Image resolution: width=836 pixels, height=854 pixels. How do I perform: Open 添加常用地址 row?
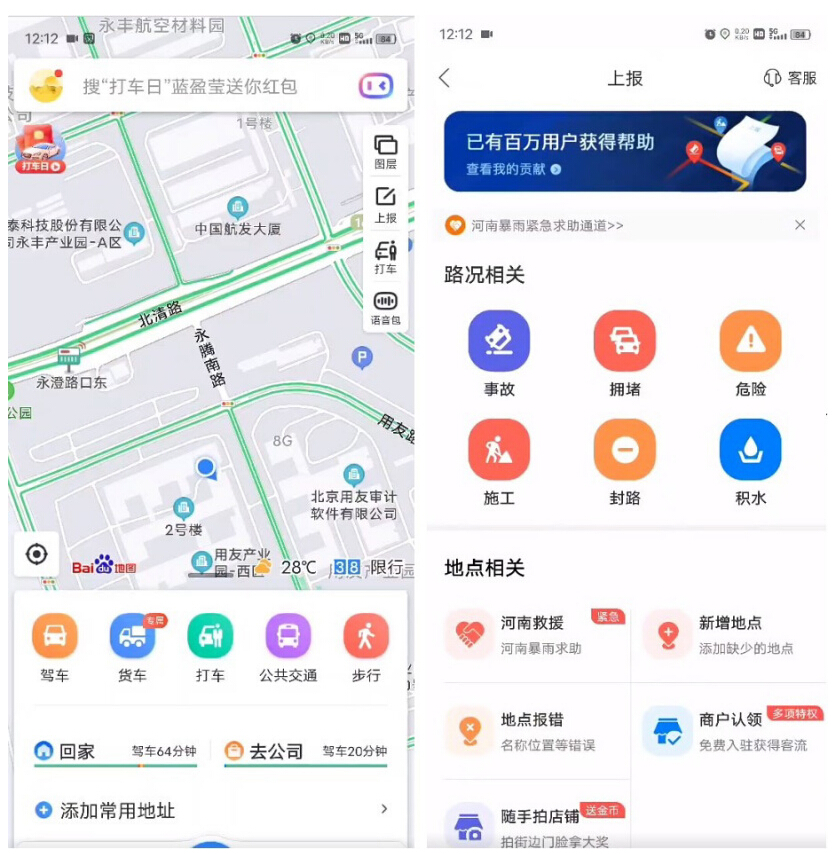pos(210,810)
